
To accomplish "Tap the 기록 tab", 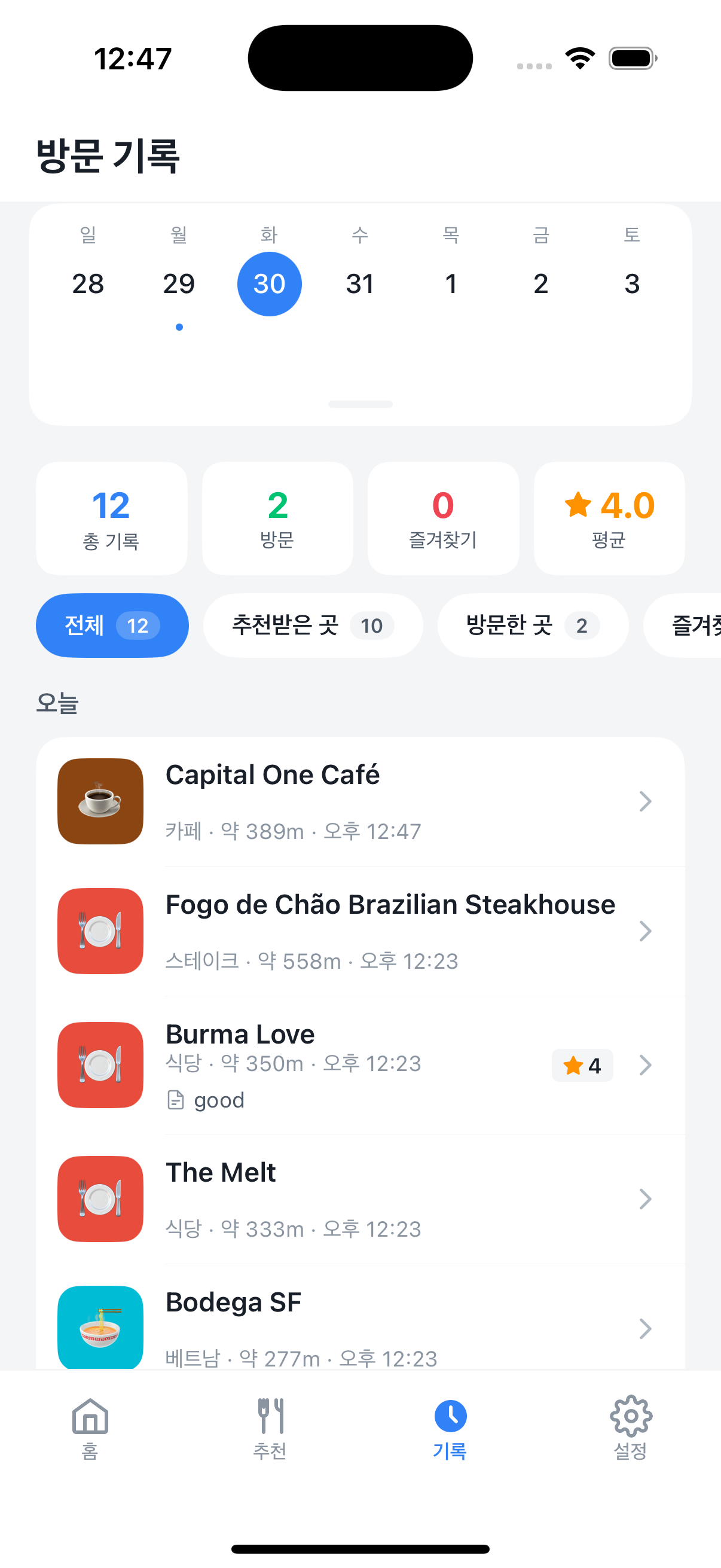I will (450, 1428).
